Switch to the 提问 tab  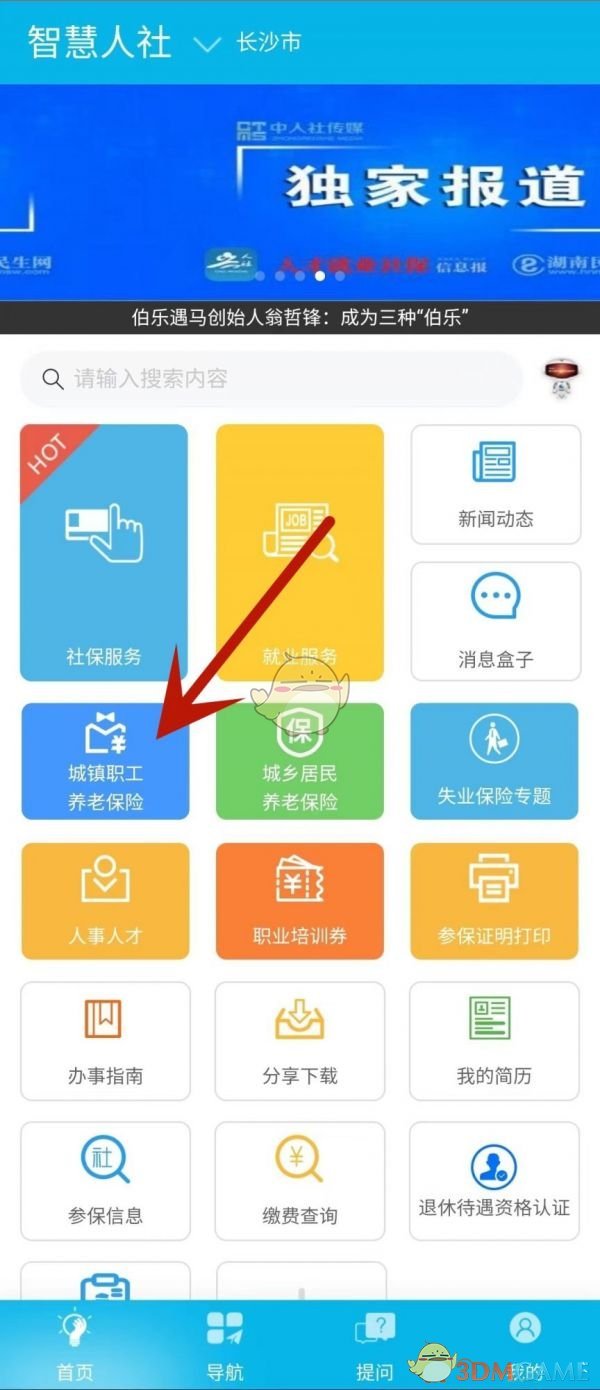374,1345
